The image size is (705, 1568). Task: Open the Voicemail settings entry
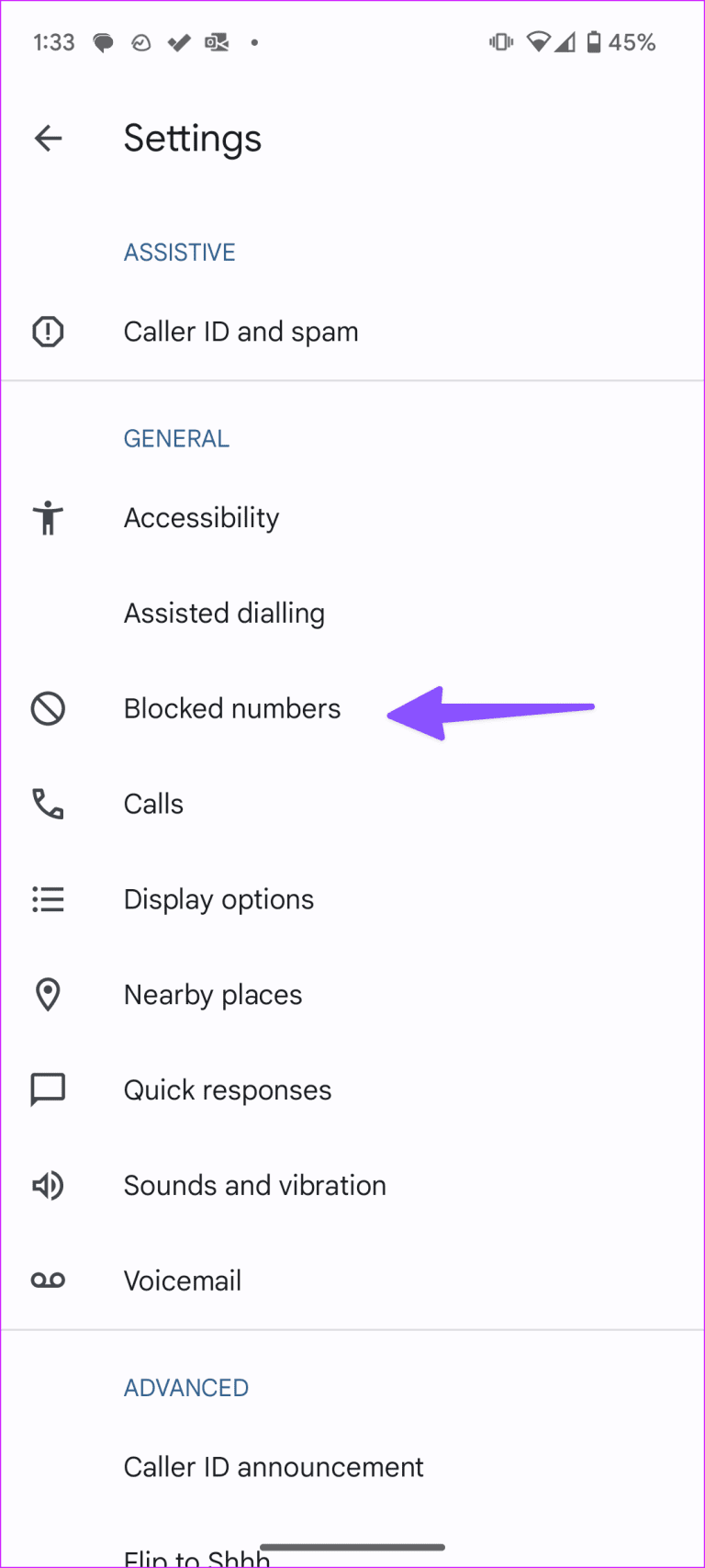click(182, 1280)
